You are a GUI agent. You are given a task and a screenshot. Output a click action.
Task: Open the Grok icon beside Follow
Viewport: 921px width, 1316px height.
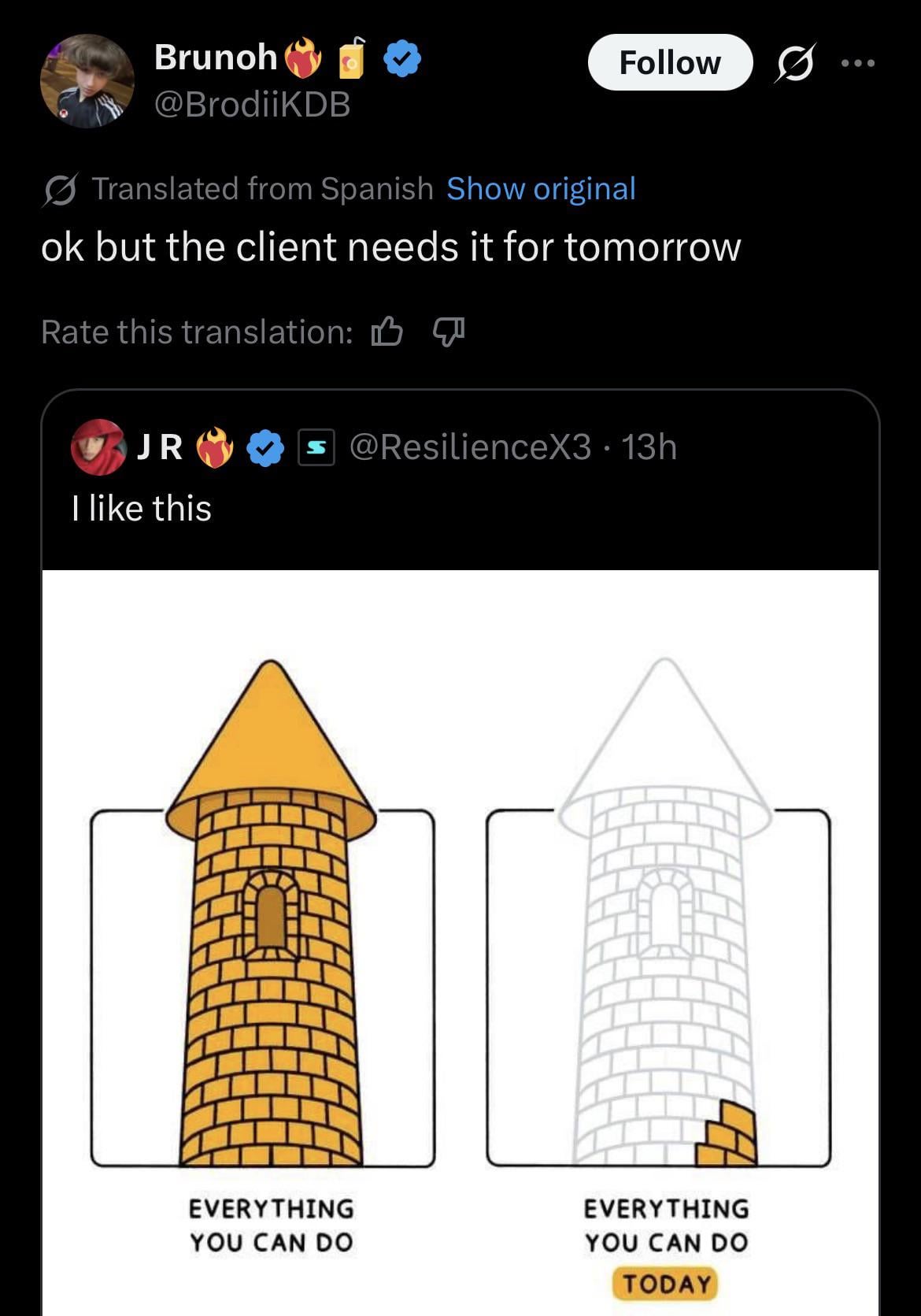pos(793,63)
